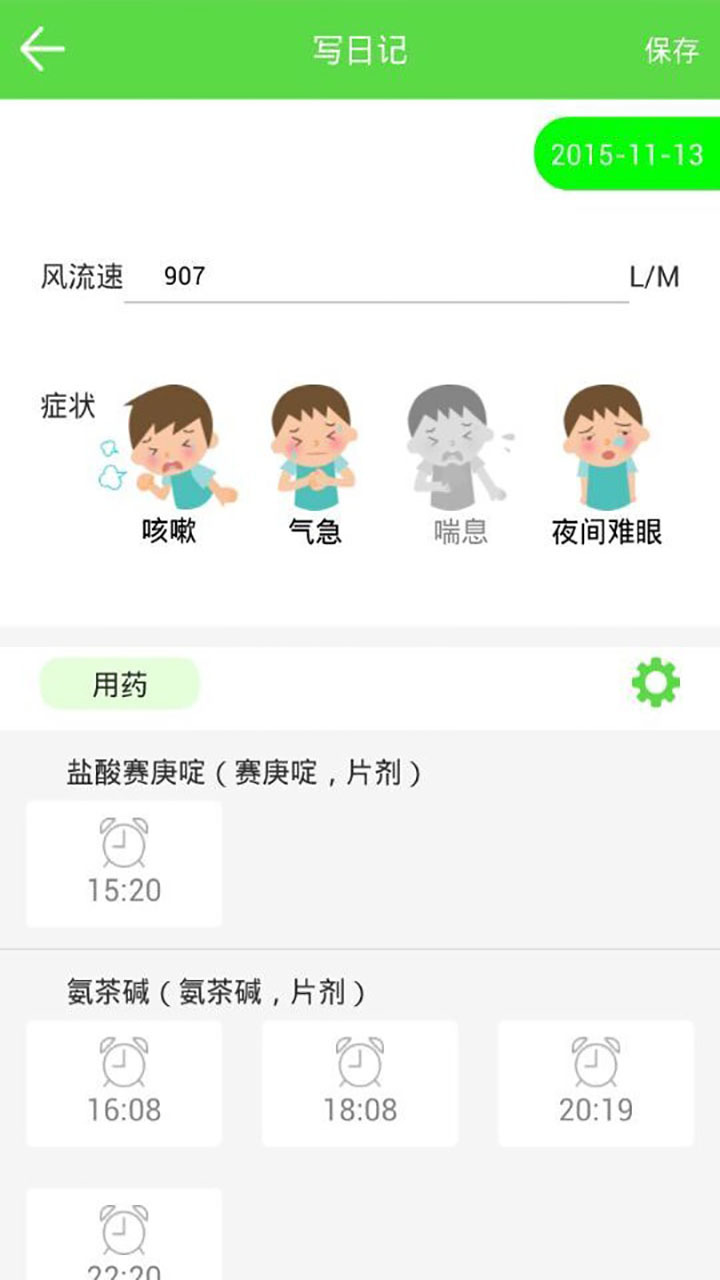The width and height of the screenshot is (720, 1280).
Task: Choose the 20:19 medication reminder
Action: click(x=596, y=1083)
